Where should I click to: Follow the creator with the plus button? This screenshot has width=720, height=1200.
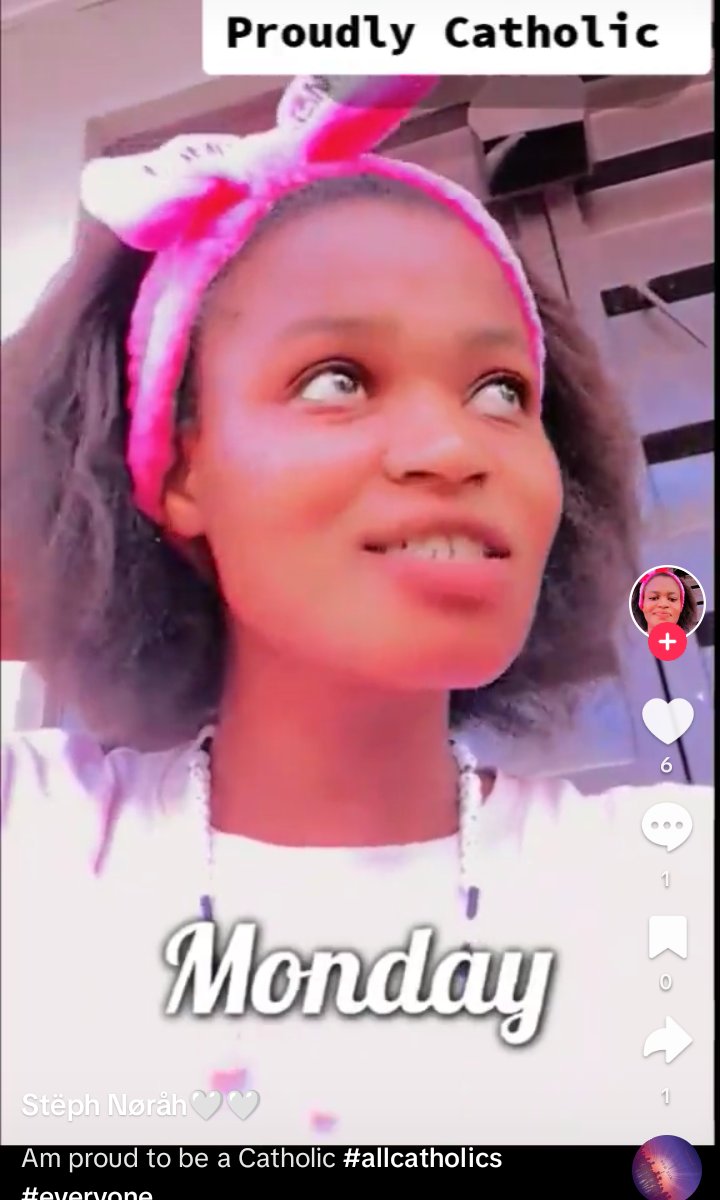click(x=667, y=642)
